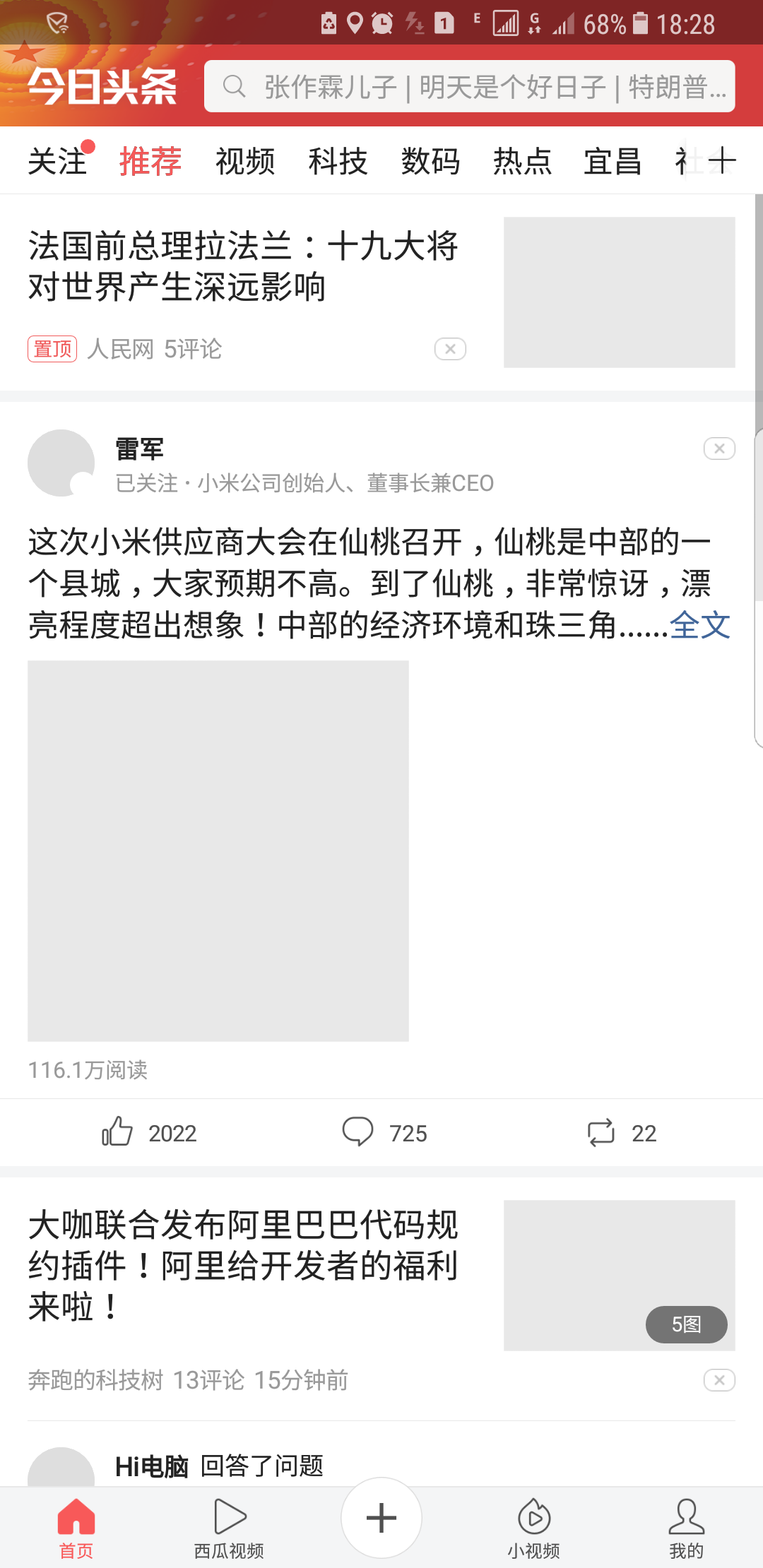Go to the 热点 tab
This screenshot has height=1568, width=763.
coord(522,161)
